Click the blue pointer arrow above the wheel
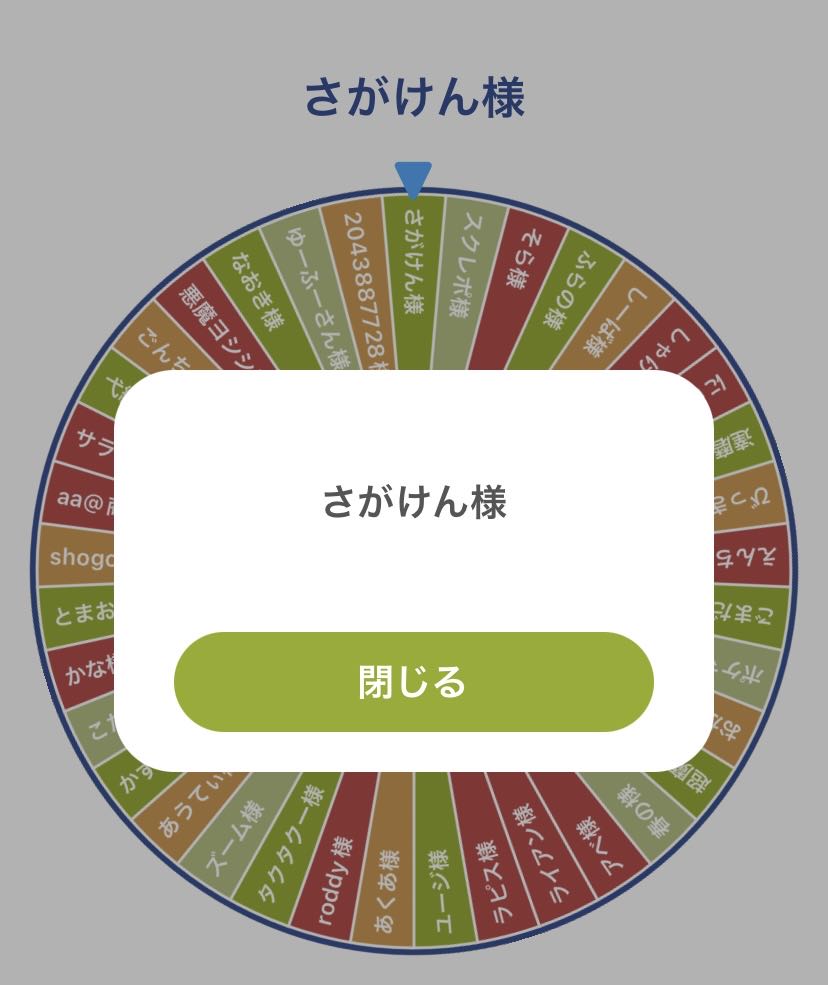The image size is (828, 985). point(411,175)
